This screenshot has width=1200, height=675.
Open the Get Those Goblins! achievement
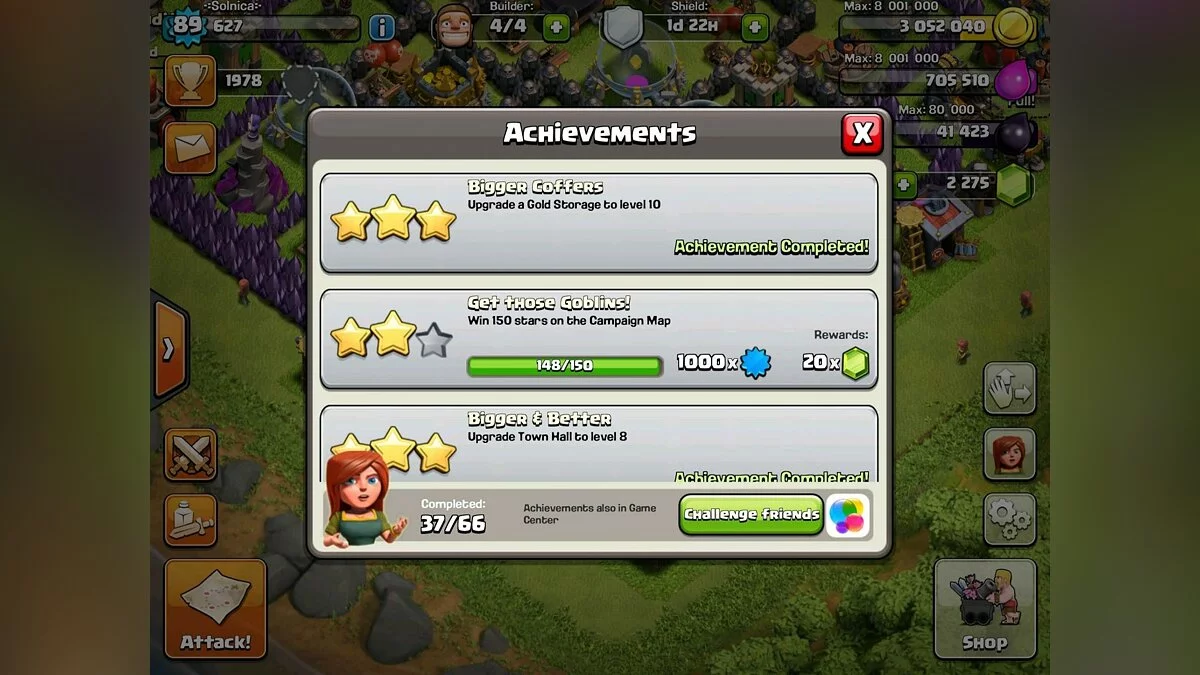[x=598, y=340]
